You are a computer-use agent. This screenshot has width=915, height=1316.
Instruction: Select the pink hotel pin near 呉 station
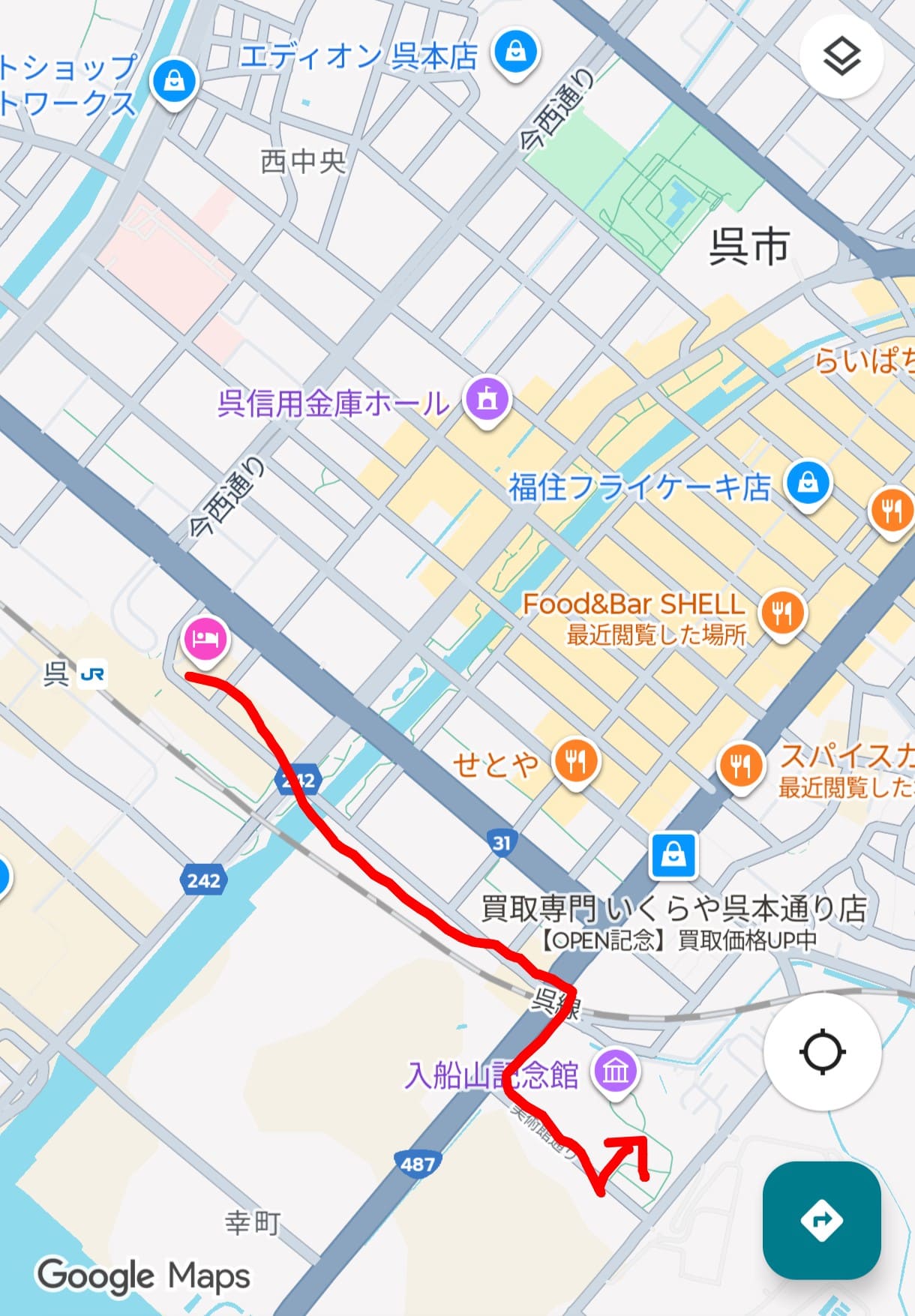pos(205,640)
